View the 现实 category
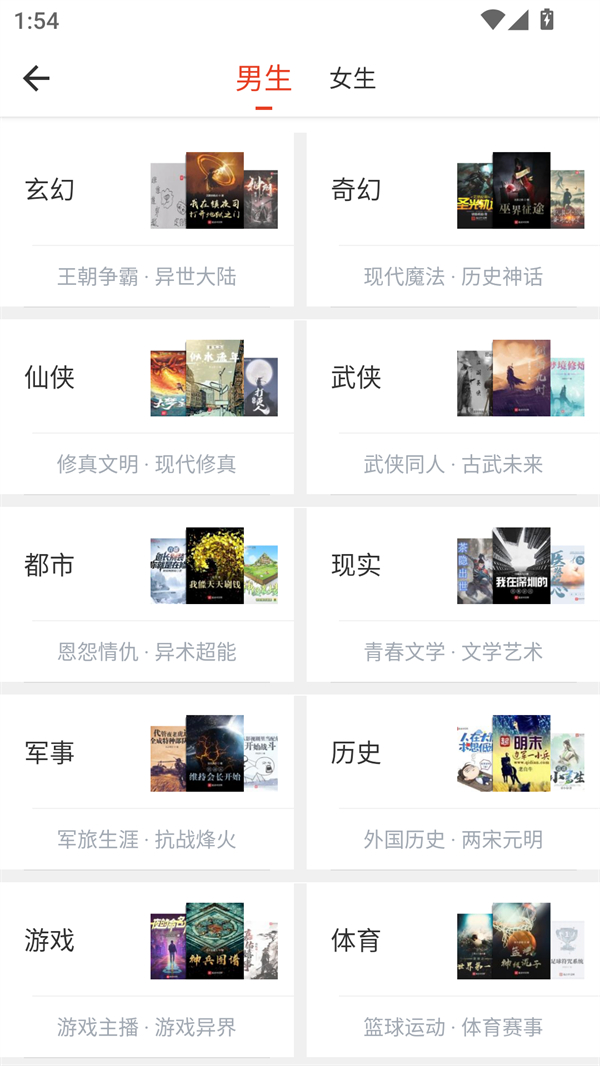This screenshot has height=1066, width=600. pyautogui.click(x=453, y=595)
